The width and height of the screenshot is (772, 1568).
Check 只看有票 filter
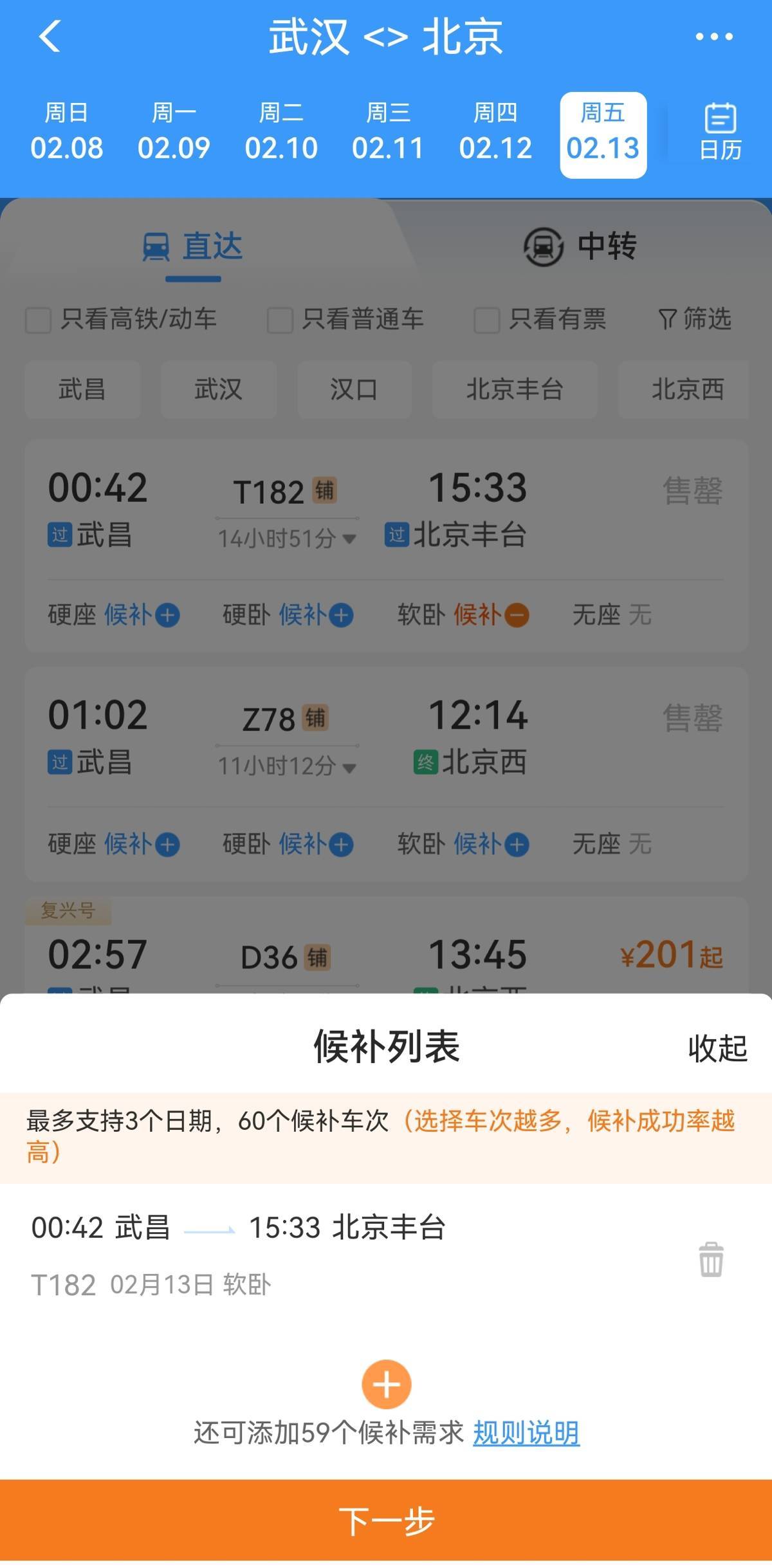tap(487, 319)
